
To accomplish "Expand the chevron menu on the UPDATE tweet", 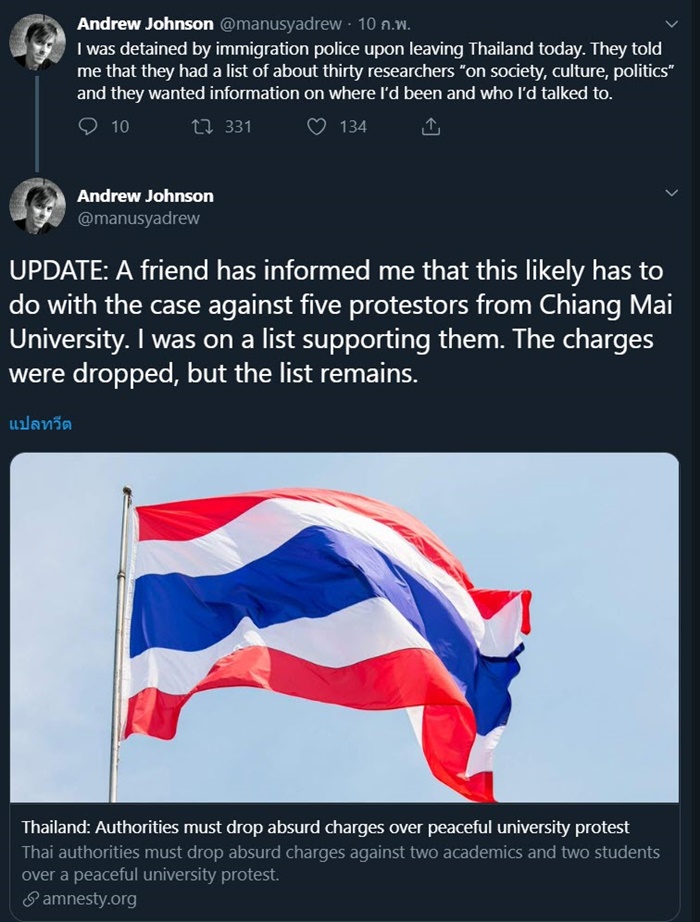I will [671, 193].
